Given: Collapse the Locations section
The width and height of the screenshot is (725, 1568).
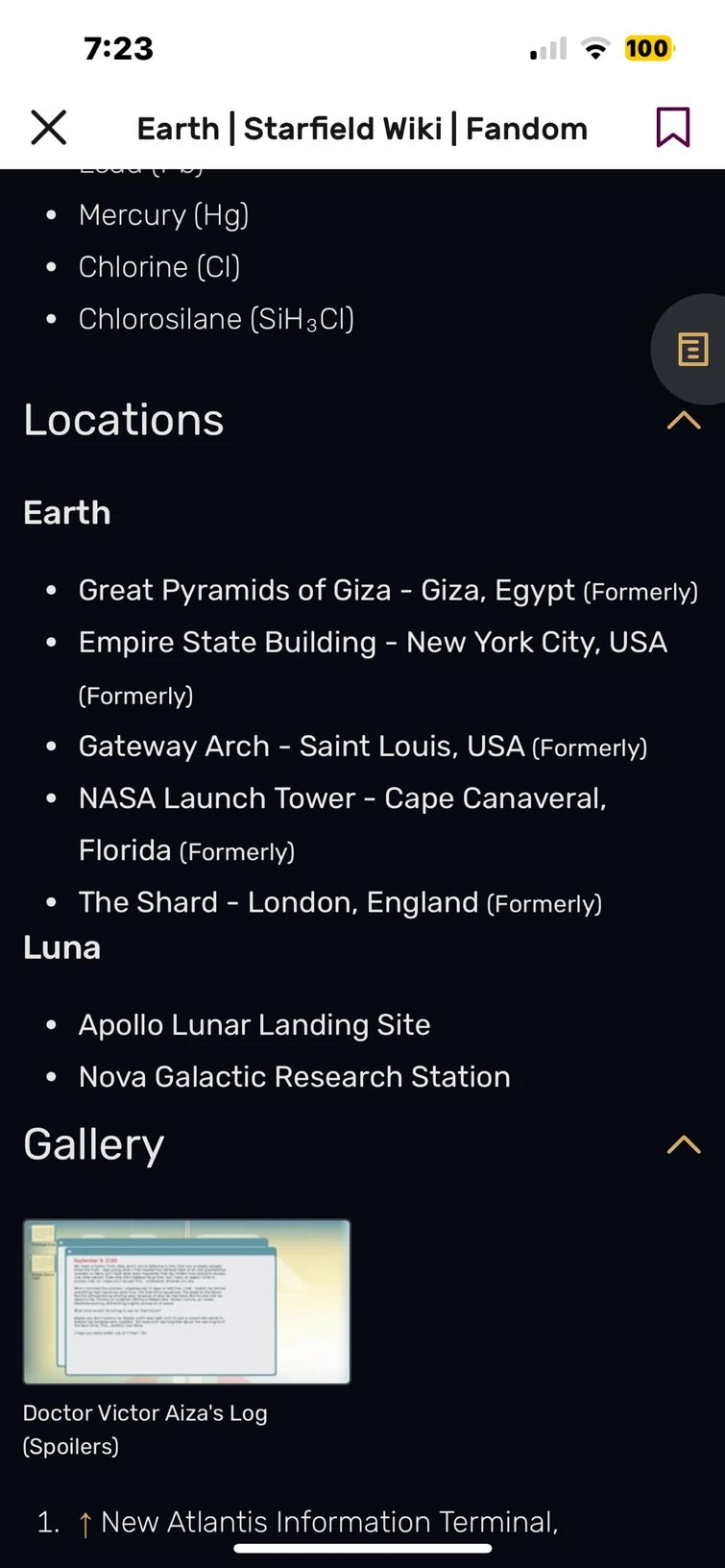Looking at the screenshot, I should coord(683,420).
